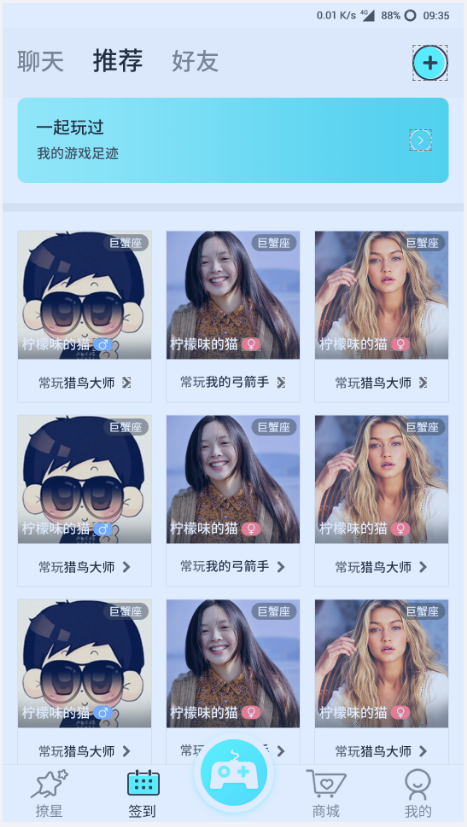Tap the central gamepad button
This screenshot has height=827, width=467.
coord(234,773)
